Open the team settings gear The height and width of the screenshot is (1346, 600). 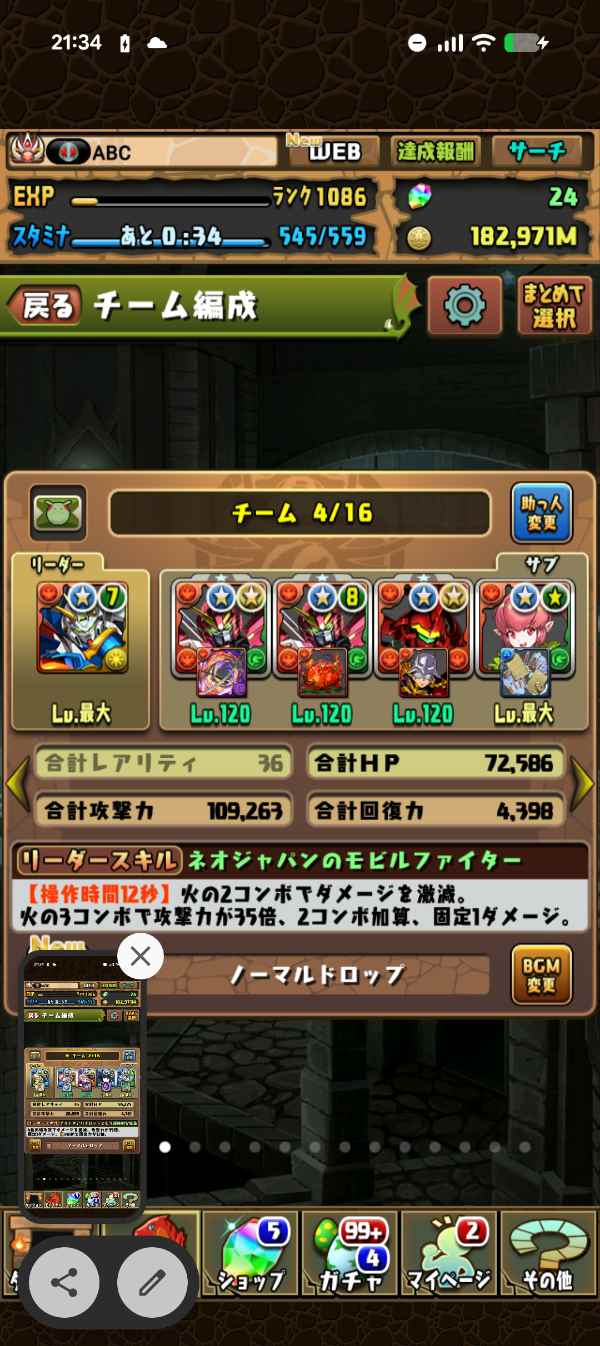[464, 306]
